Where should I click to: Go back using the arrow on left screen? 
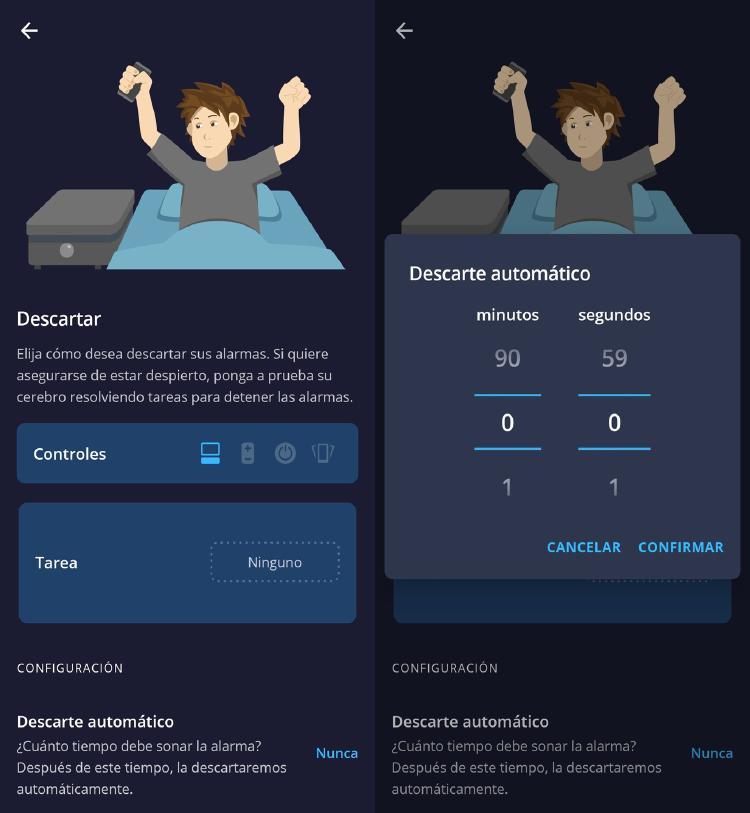29,31
